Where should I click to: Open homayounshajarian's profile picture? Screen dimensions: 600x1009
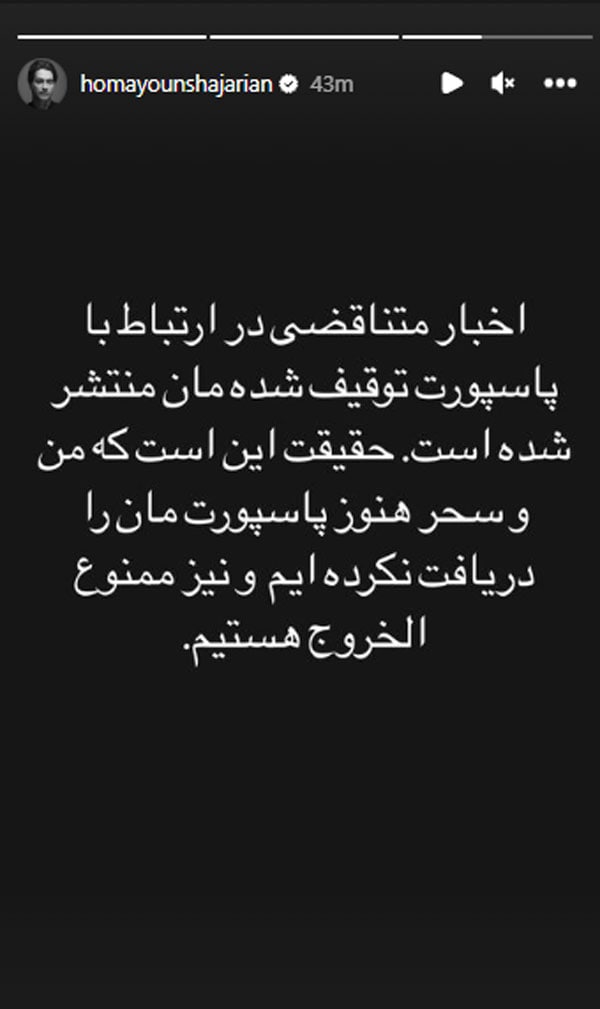[42, 84]
